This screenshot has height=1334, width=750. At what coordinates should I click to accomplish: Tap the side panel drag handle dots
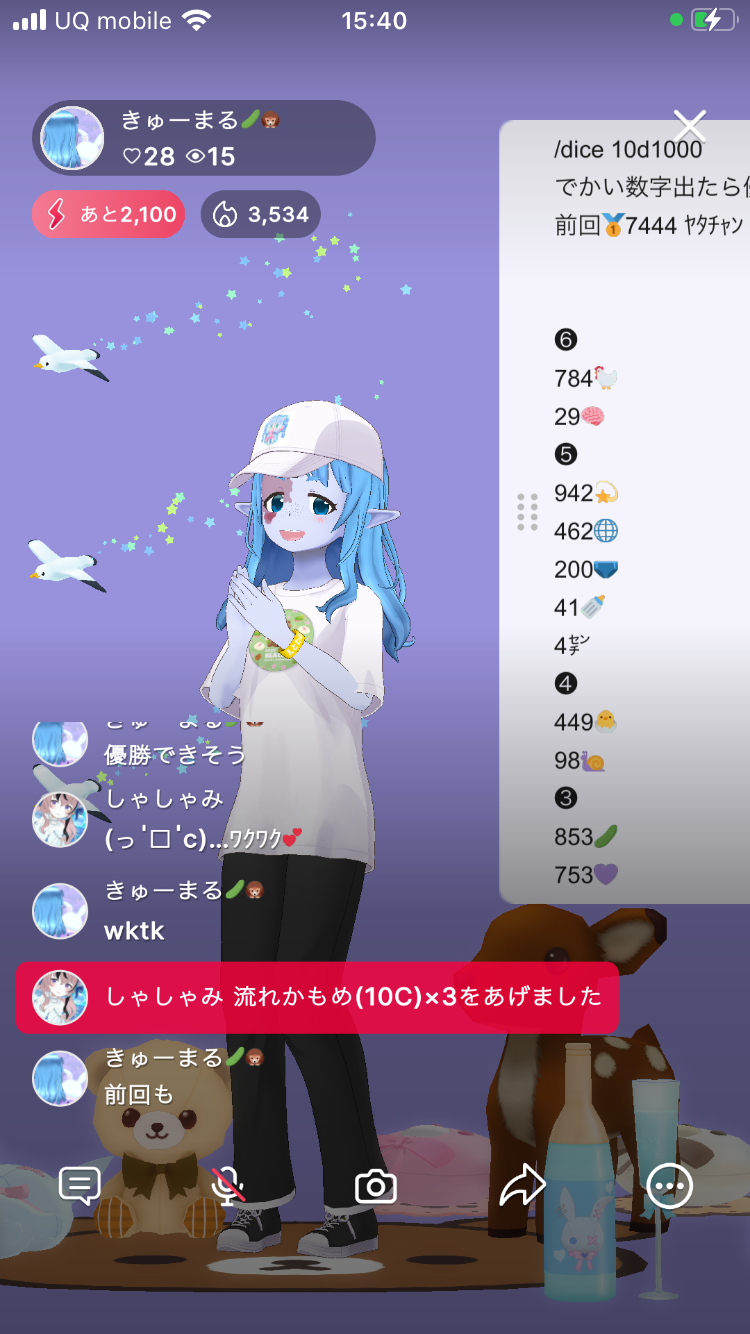click(528, 512)
